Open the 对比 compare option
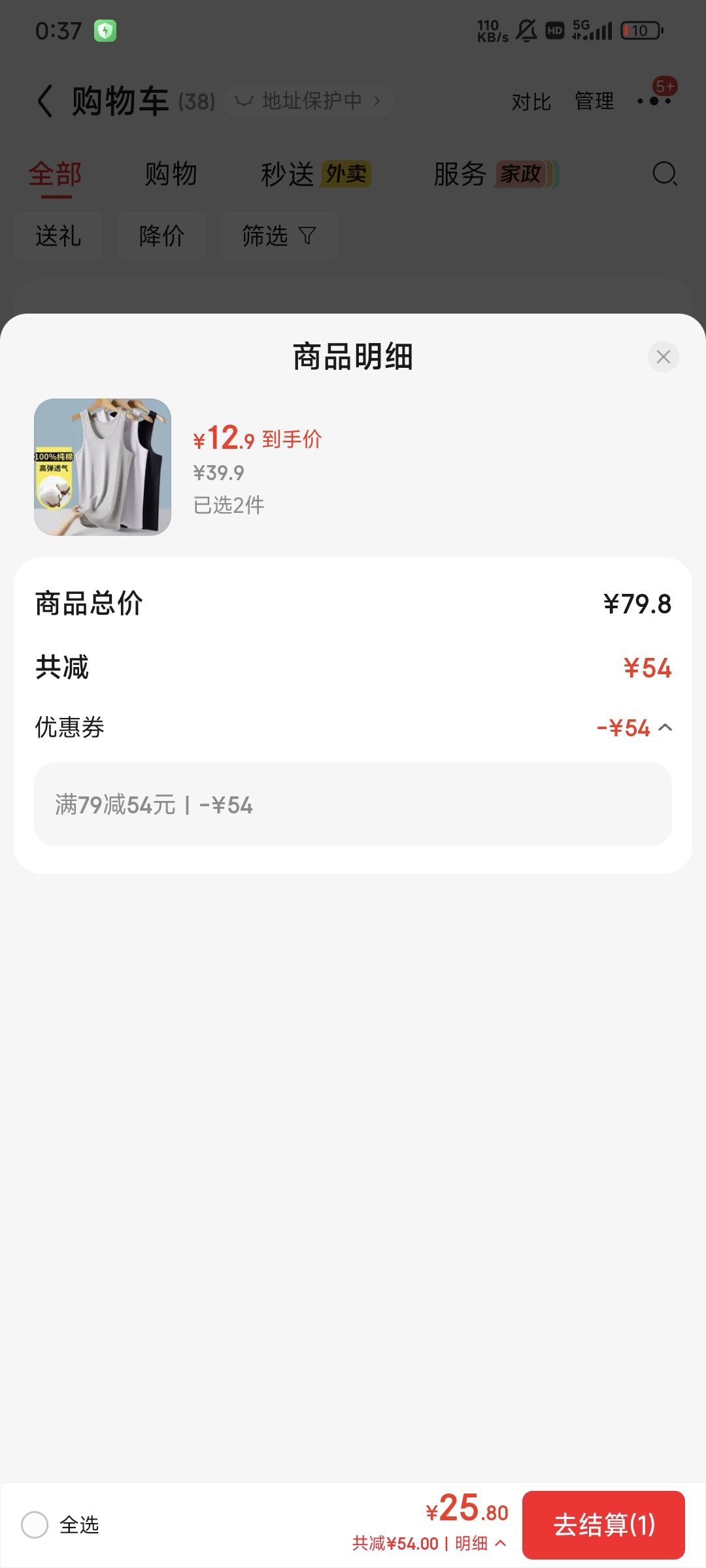The width and height of the screenshot is (706, 1568). [x=531, y=101]
